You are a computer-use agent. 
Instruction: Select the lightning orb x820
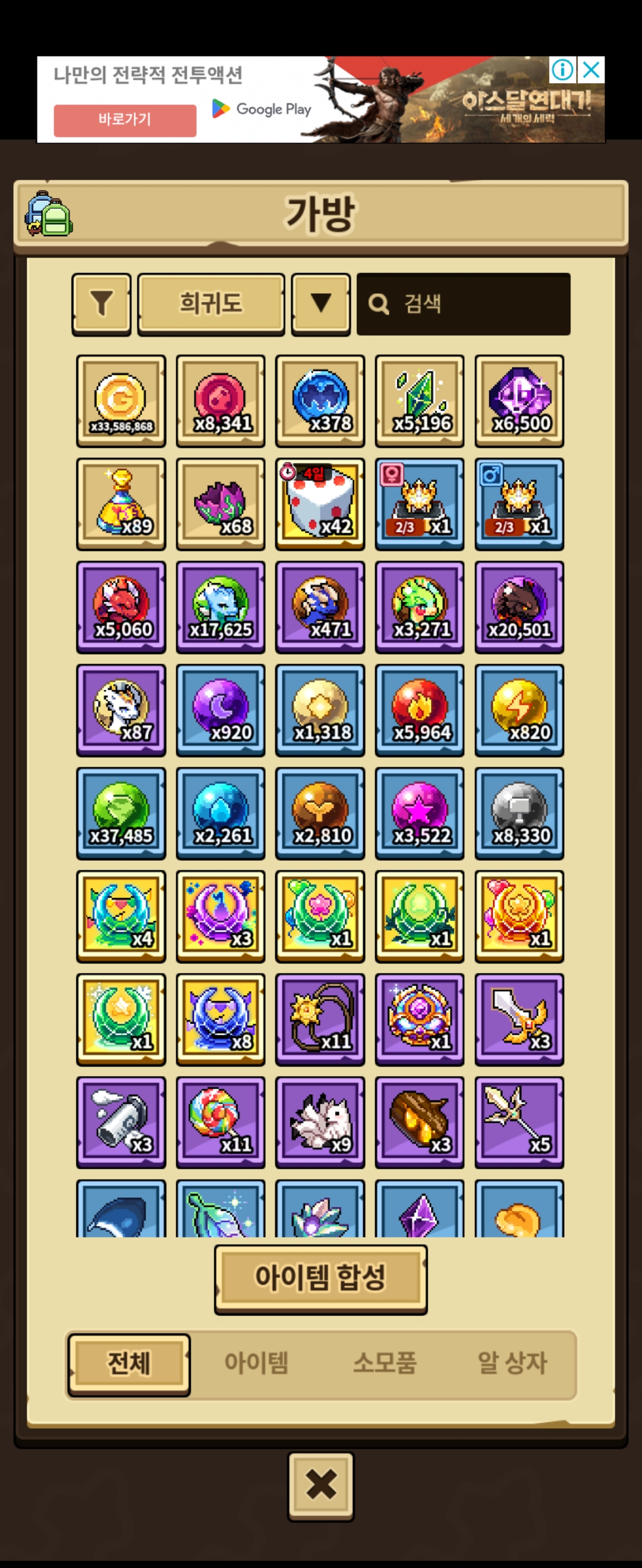click(x=519, y=710)
